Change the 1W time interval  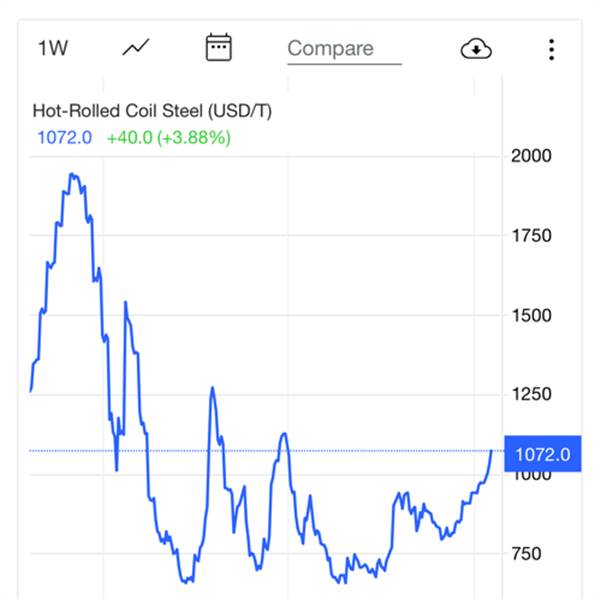click(53, 48)
